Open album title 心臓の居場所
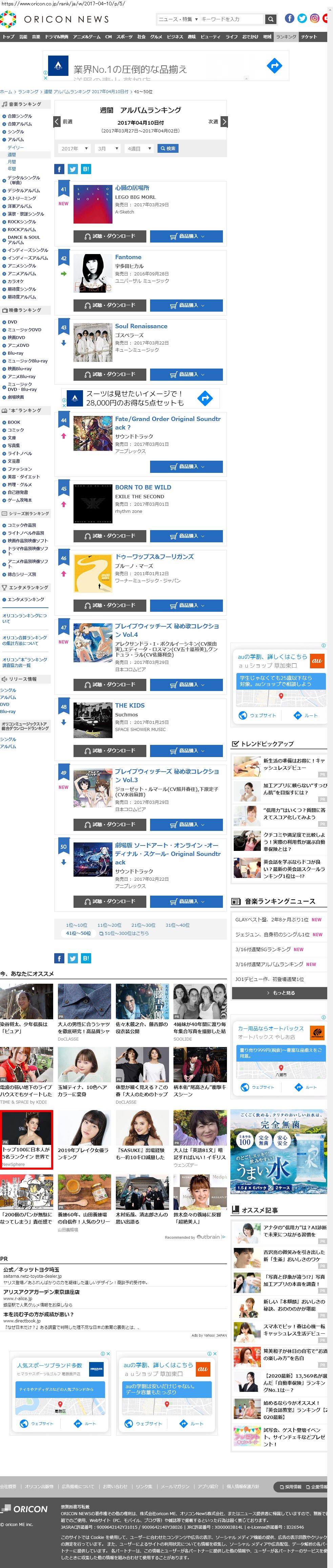 coord(132,188)
